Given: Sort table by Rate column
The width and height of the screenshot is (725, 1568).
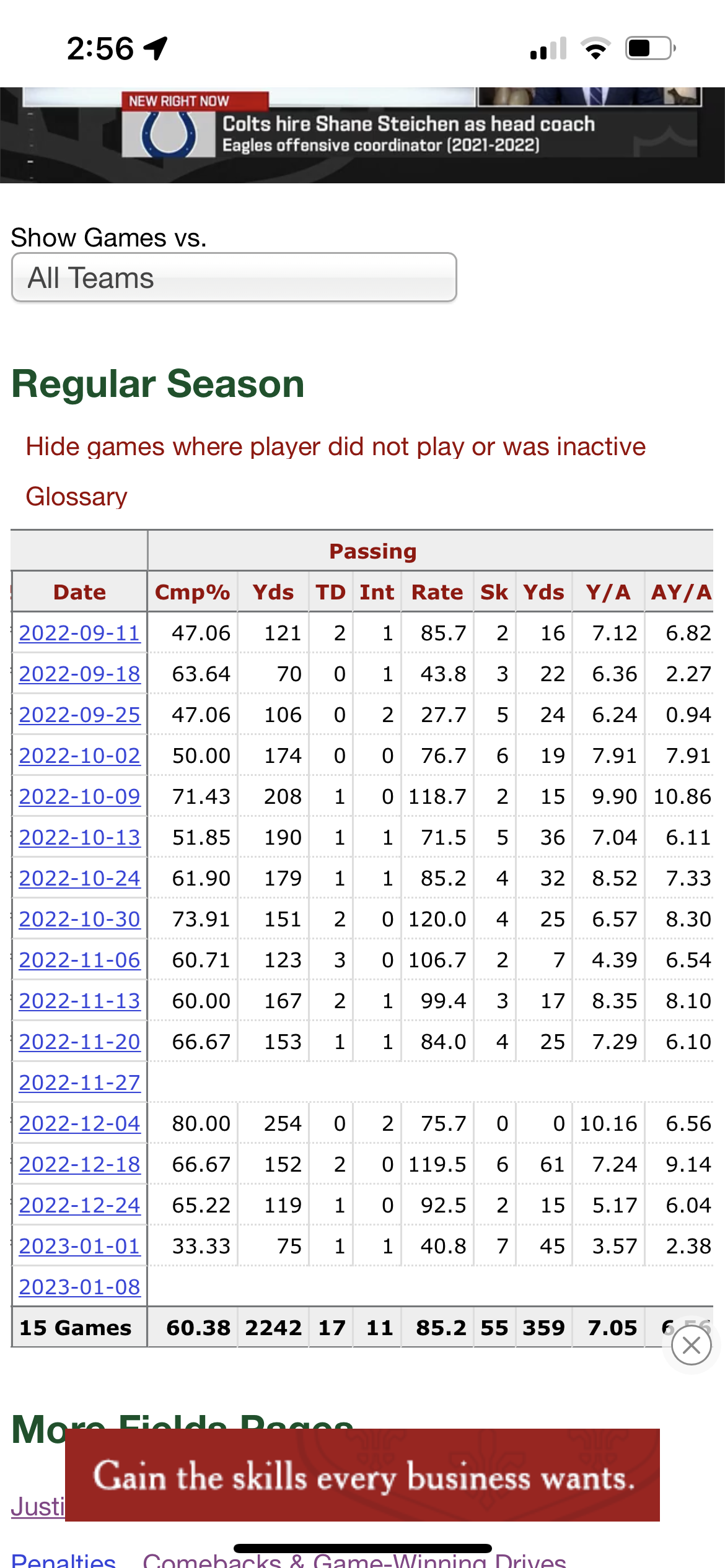Looking at the screenshot, I should [437, 592].
